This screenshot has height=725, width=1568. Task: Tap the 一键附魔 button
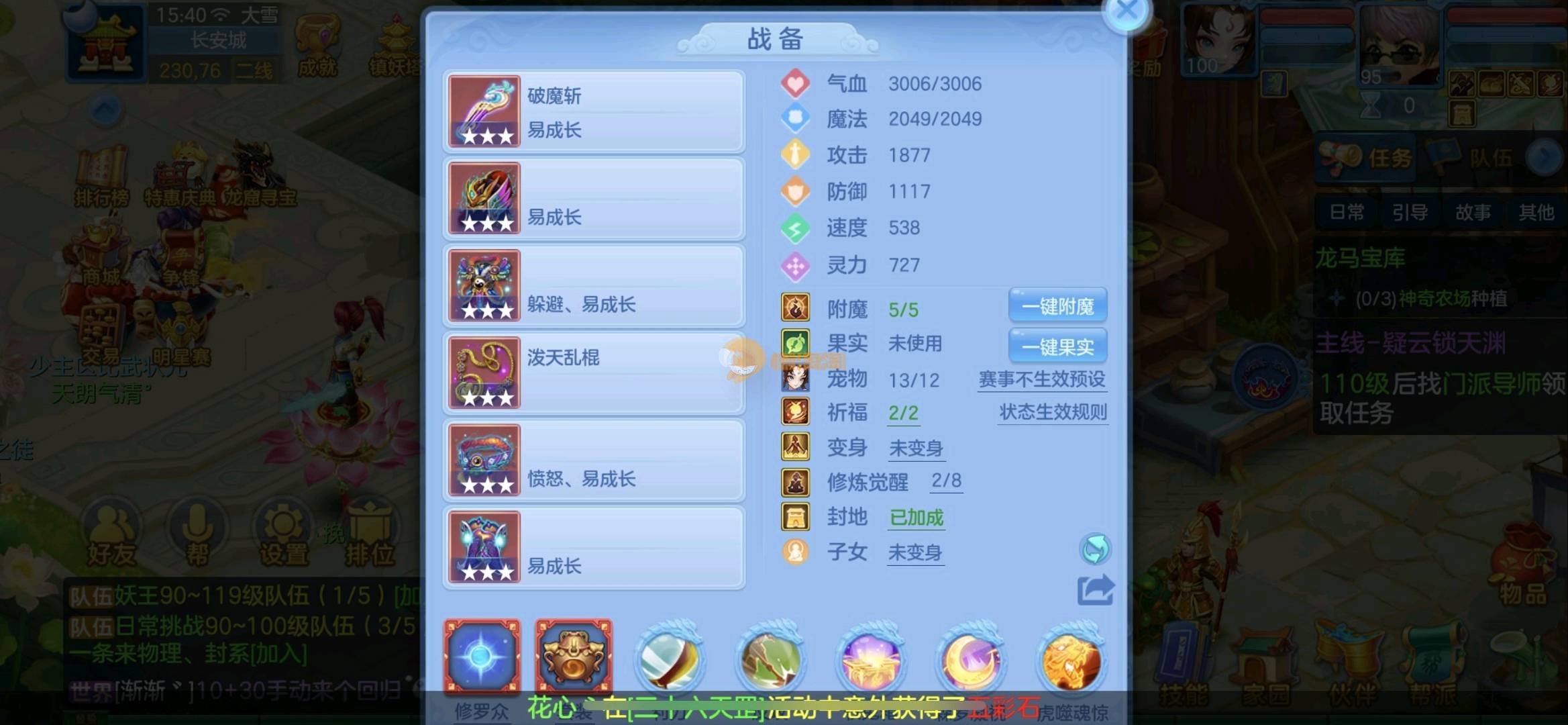click(1057, 307)
